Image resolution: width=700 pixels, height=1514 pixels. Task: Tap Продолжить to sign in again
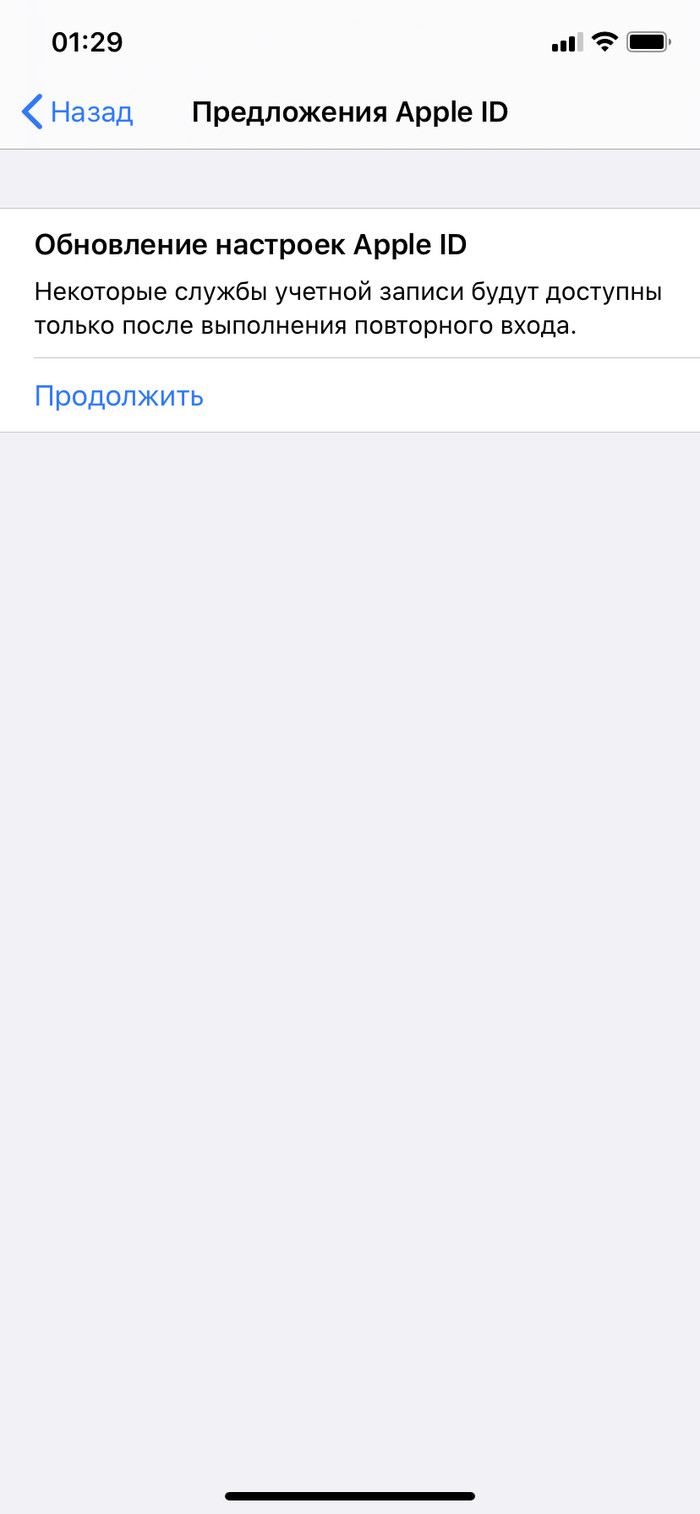(119, 396)
